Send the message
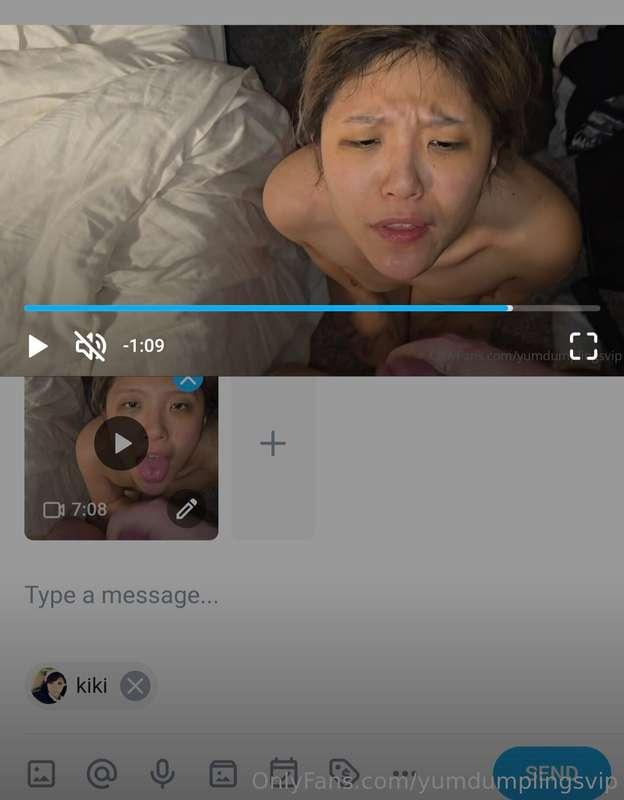 point(551,773)
